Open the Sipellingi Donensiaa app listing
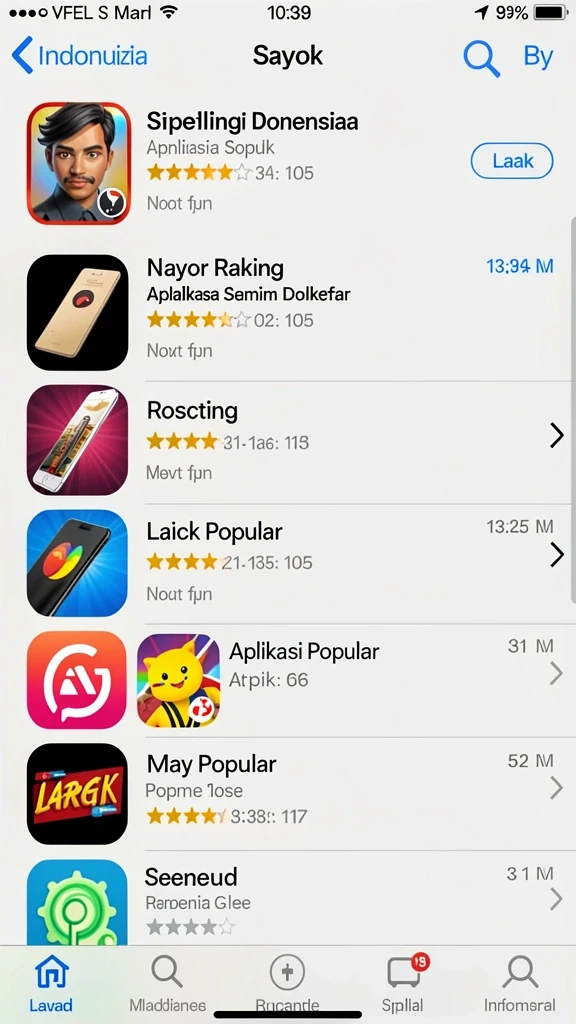Image resolution: width=576 pixels, height=1024 pixels. click(288, 163)
